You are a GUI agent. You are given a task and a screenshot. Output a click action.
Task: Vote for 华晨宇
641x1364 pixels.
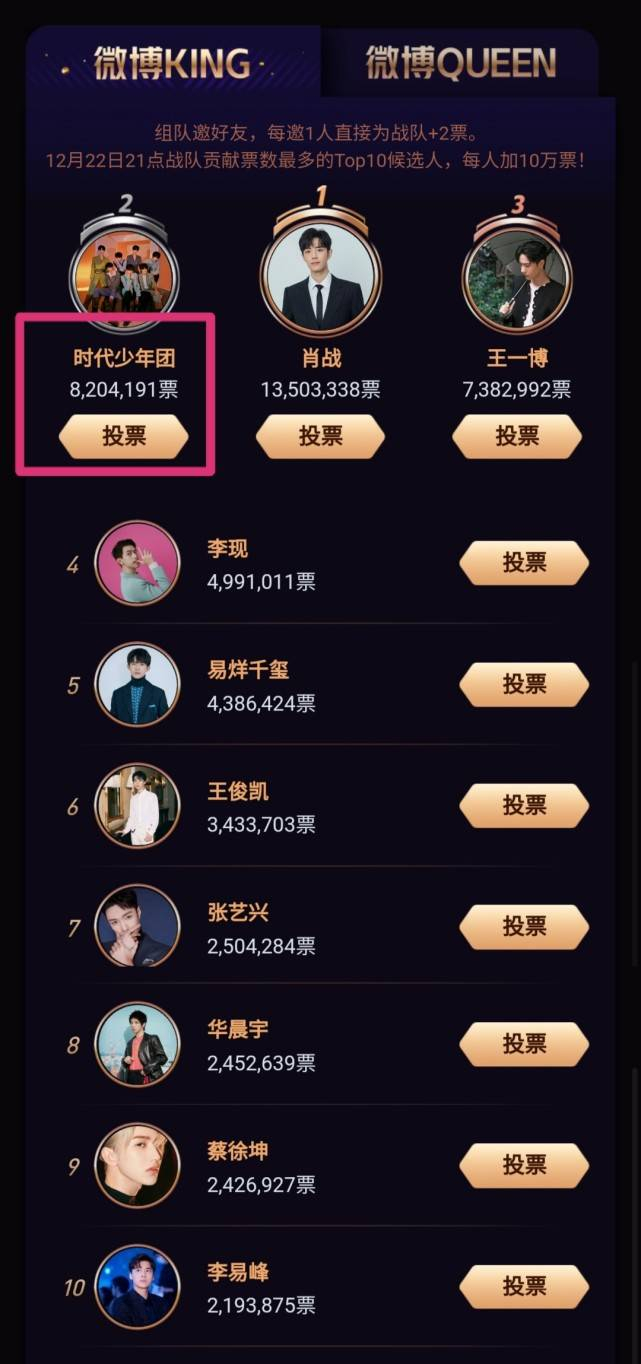(524, 1044)
